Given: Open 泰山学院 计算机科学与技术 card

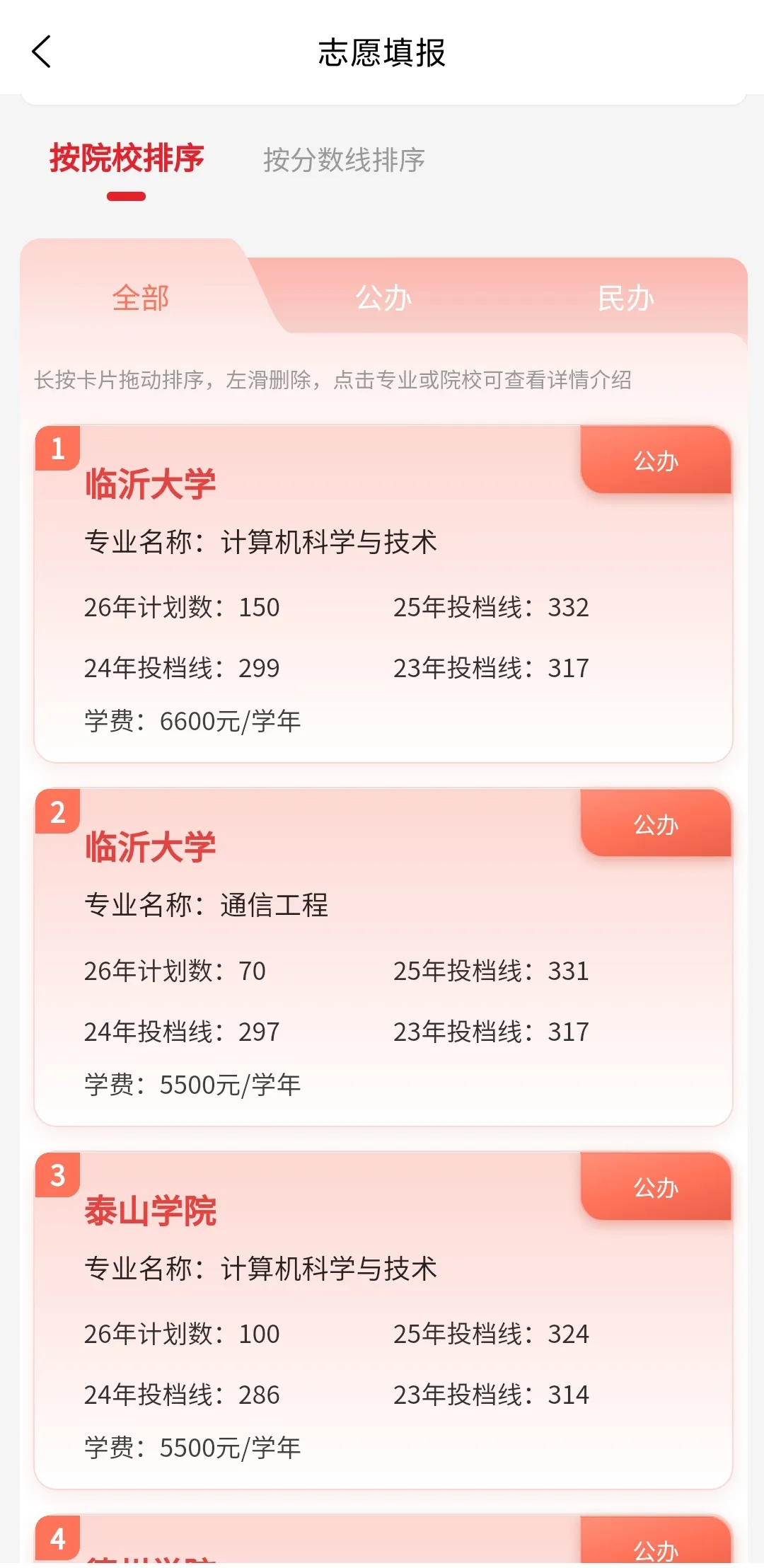Looking at the screenshot, I should pos(383,1320).
